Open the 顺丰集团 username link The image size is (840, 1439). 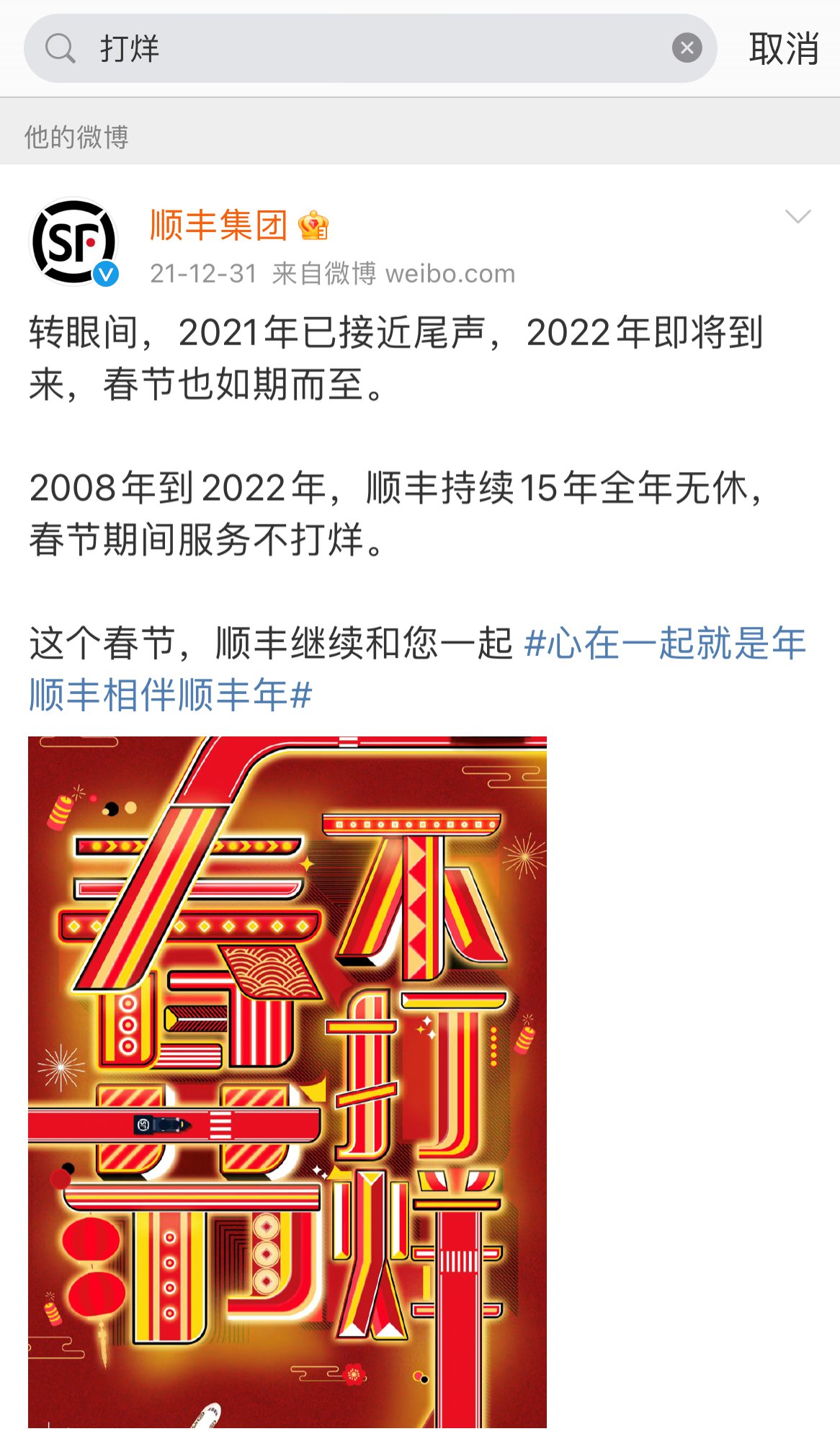218,225
